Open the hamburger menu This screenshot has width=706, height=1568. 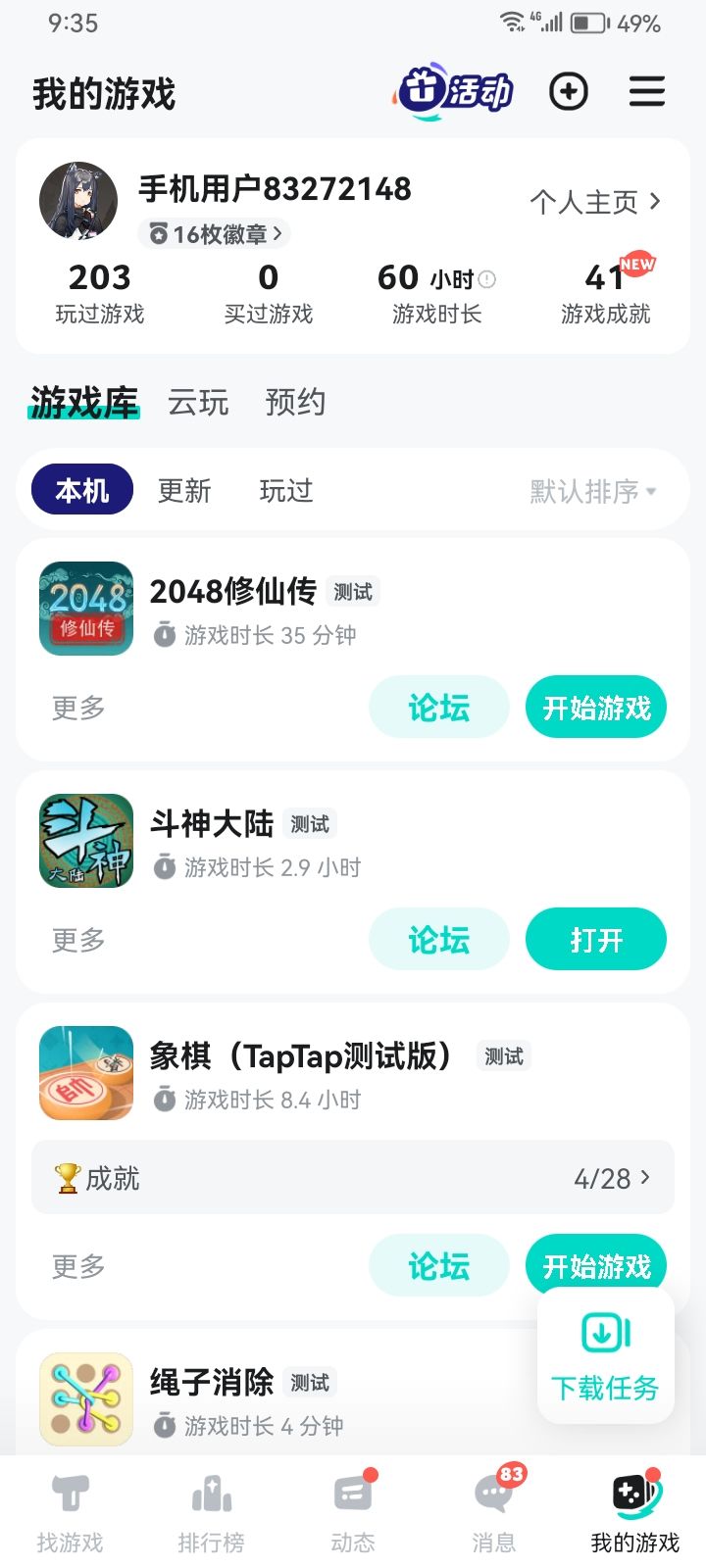[x=647, y=92]
